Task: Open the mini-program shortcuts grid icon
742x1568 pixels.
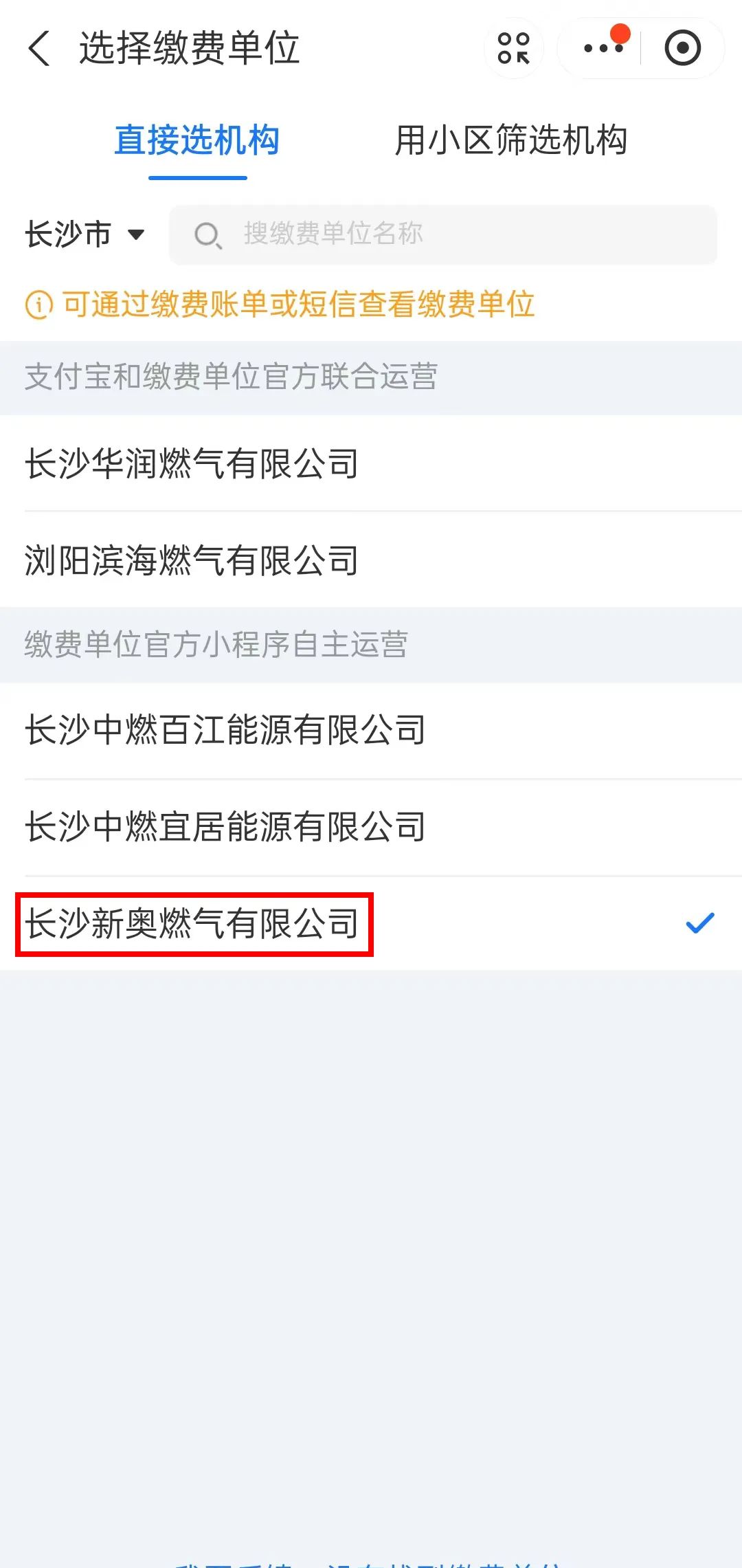Action: pyautogui.click(x=513, y=49)
